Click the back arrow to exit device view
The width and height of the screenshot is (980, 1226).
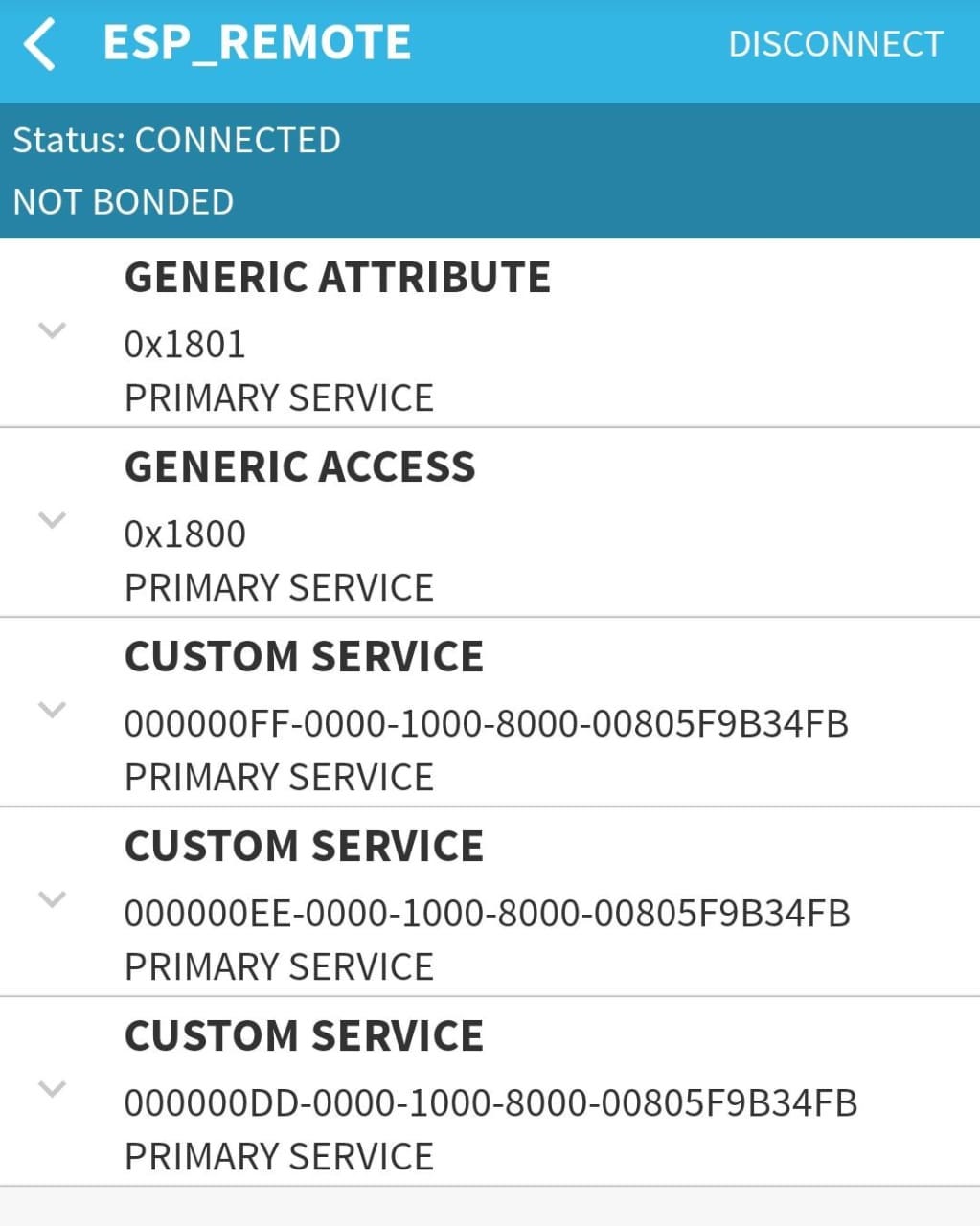click(39, 43)
